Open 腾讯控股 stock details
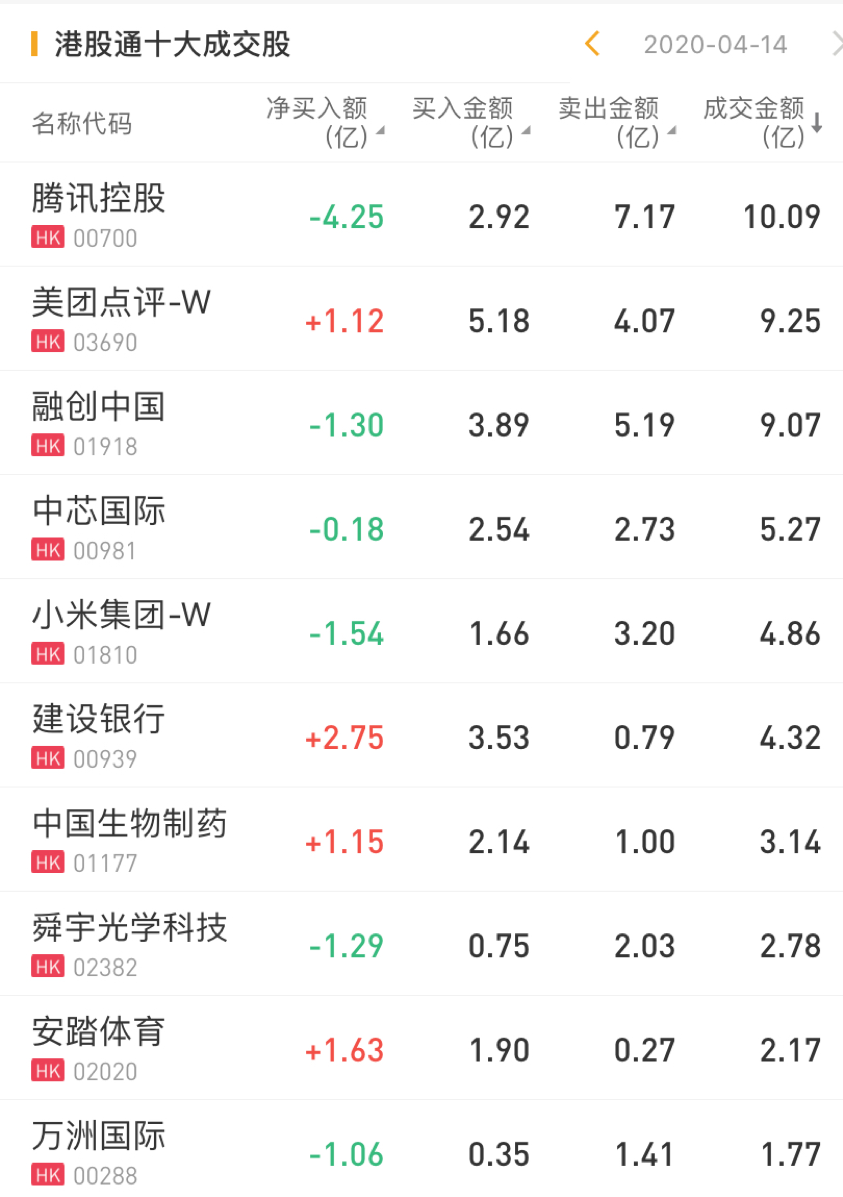Viewport: 843px width, 1197px height. tap(99, 214)
